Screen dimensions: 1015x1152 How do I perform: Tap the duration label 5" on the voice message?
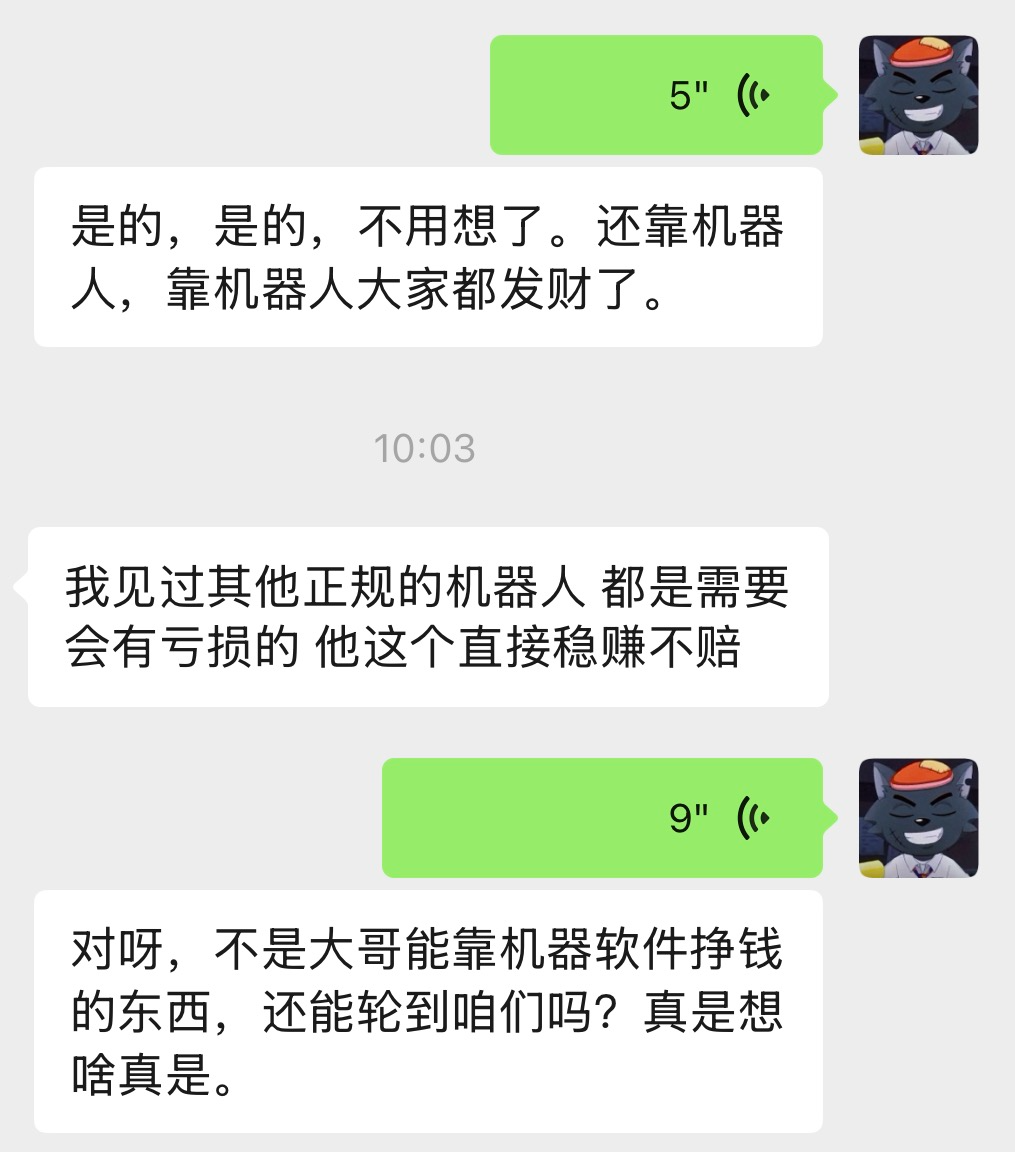(687, 93)
